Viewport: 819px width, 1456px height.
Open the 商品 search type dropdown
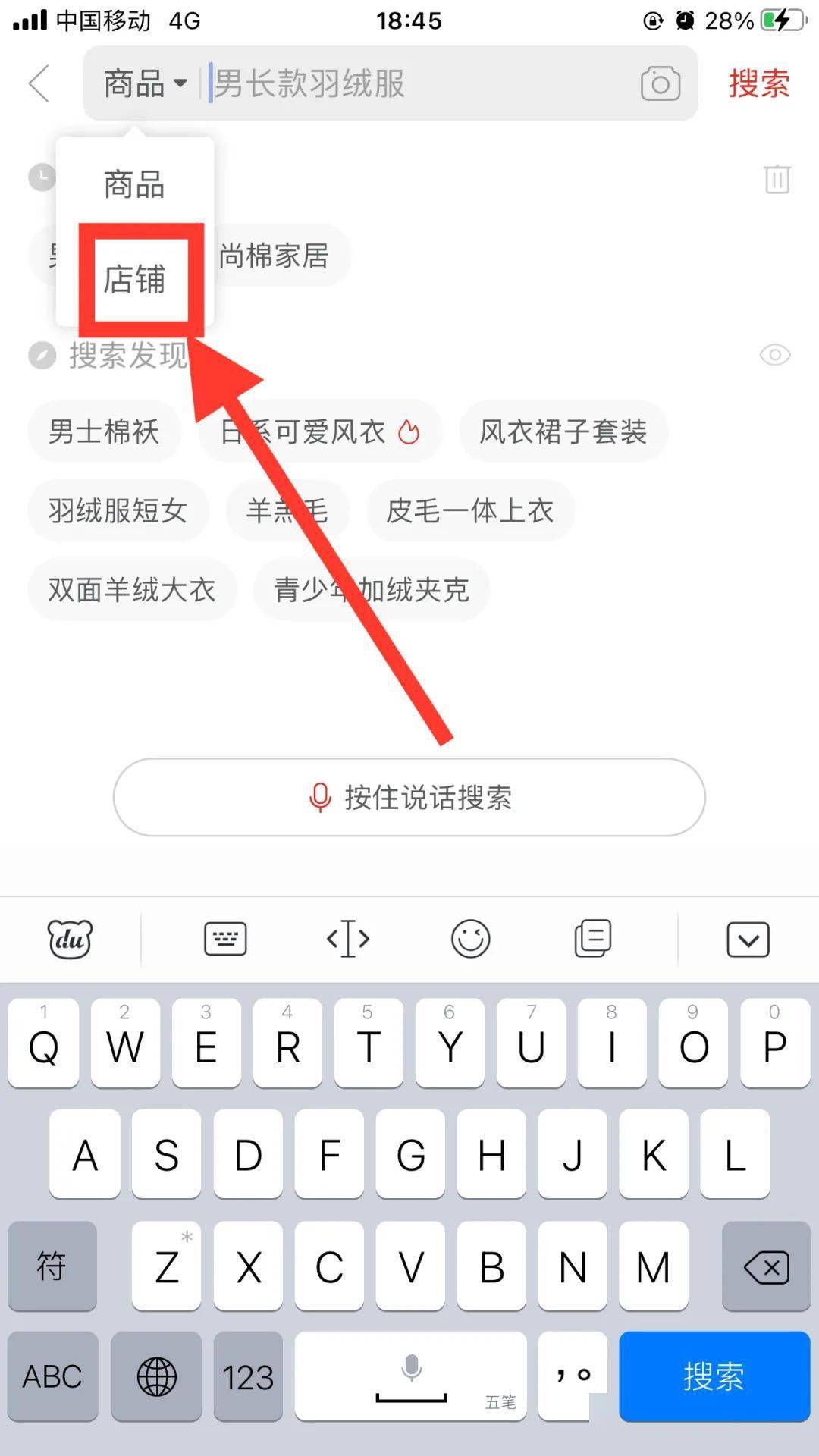click(144, 83)
